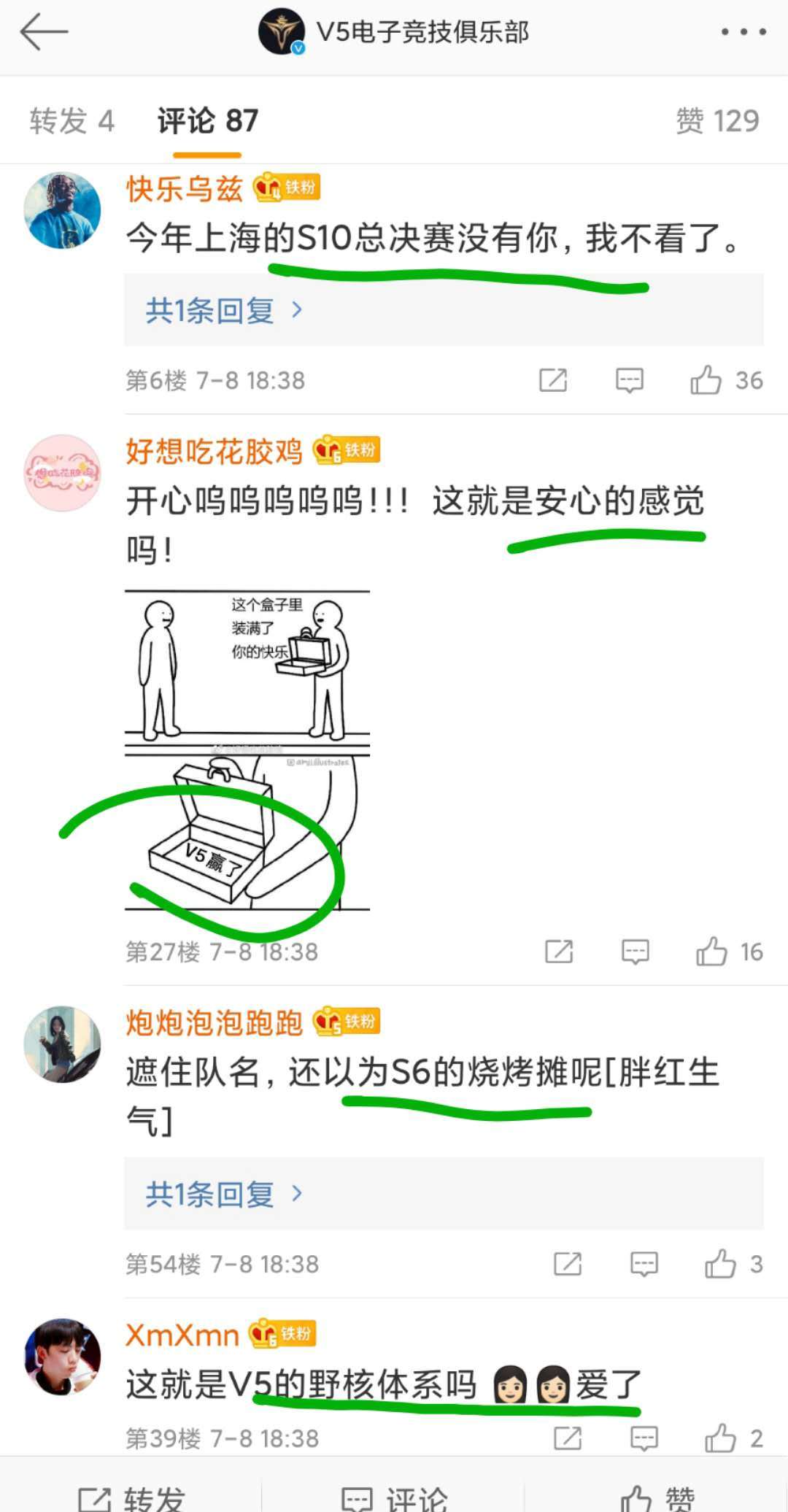Open 快乐乌兹's profile avatar
The width and height of the screenshot is (788, 1512).
(x=62, y=211)
